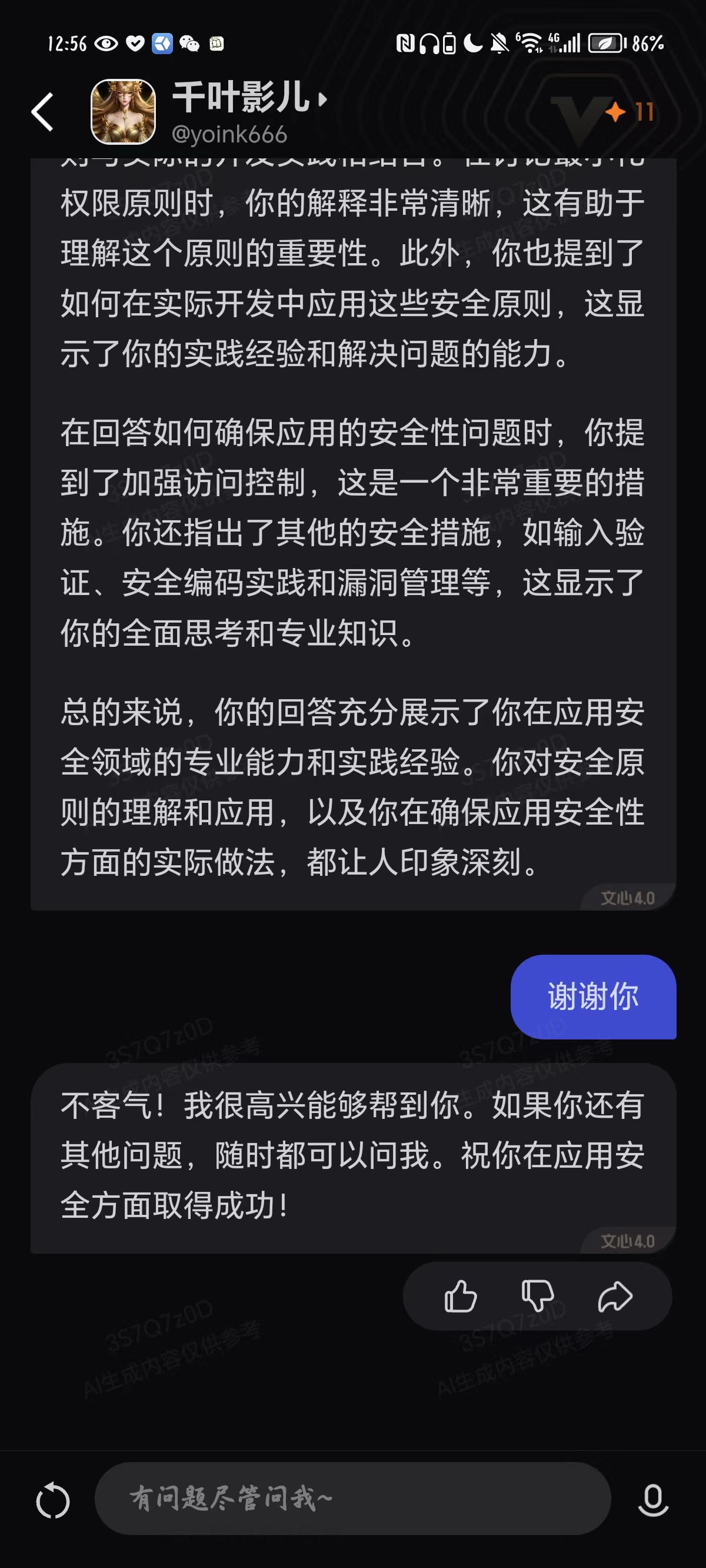
Task: Like the last AI reply
Action: coord(460,1296)
